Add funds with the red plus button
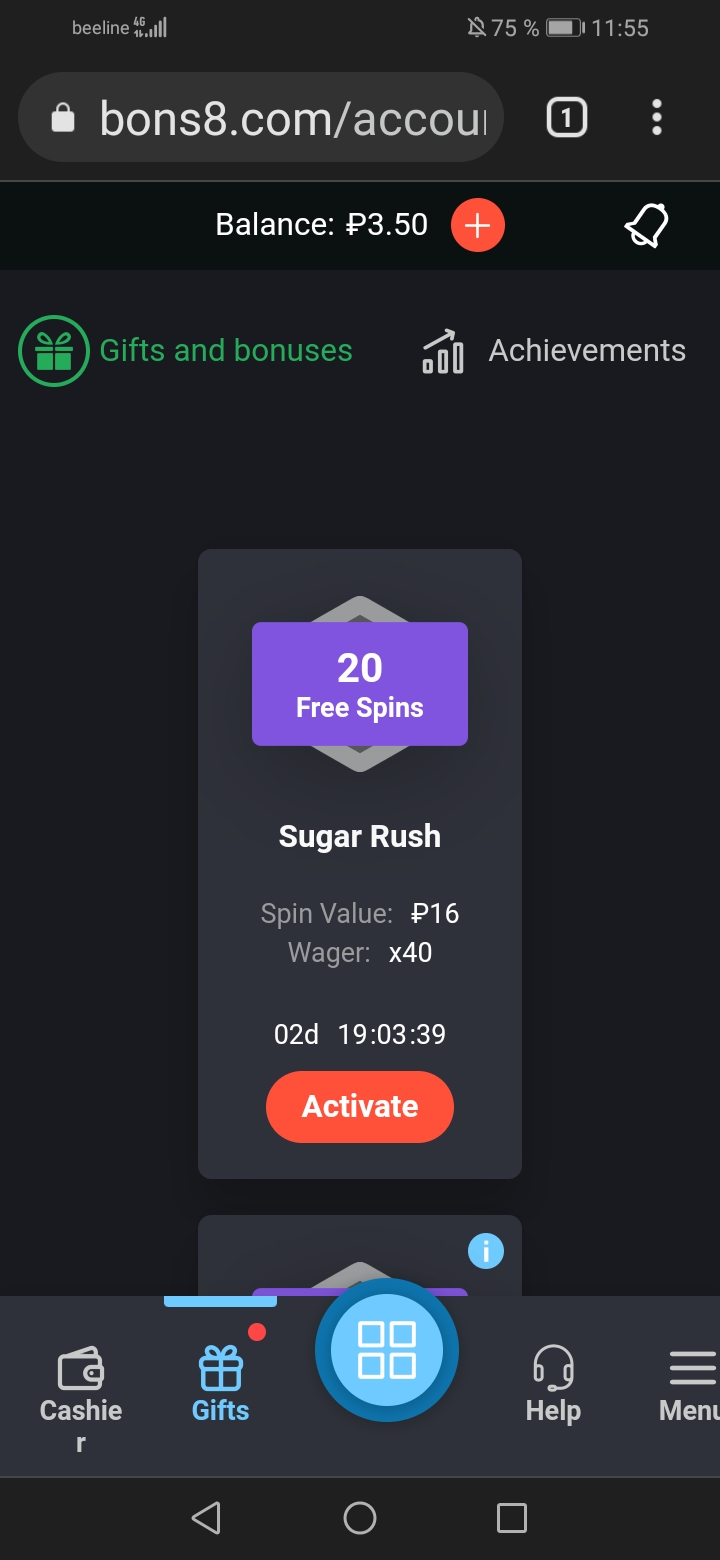Viewport: 720px width, 1560px height. pos(478,226)
